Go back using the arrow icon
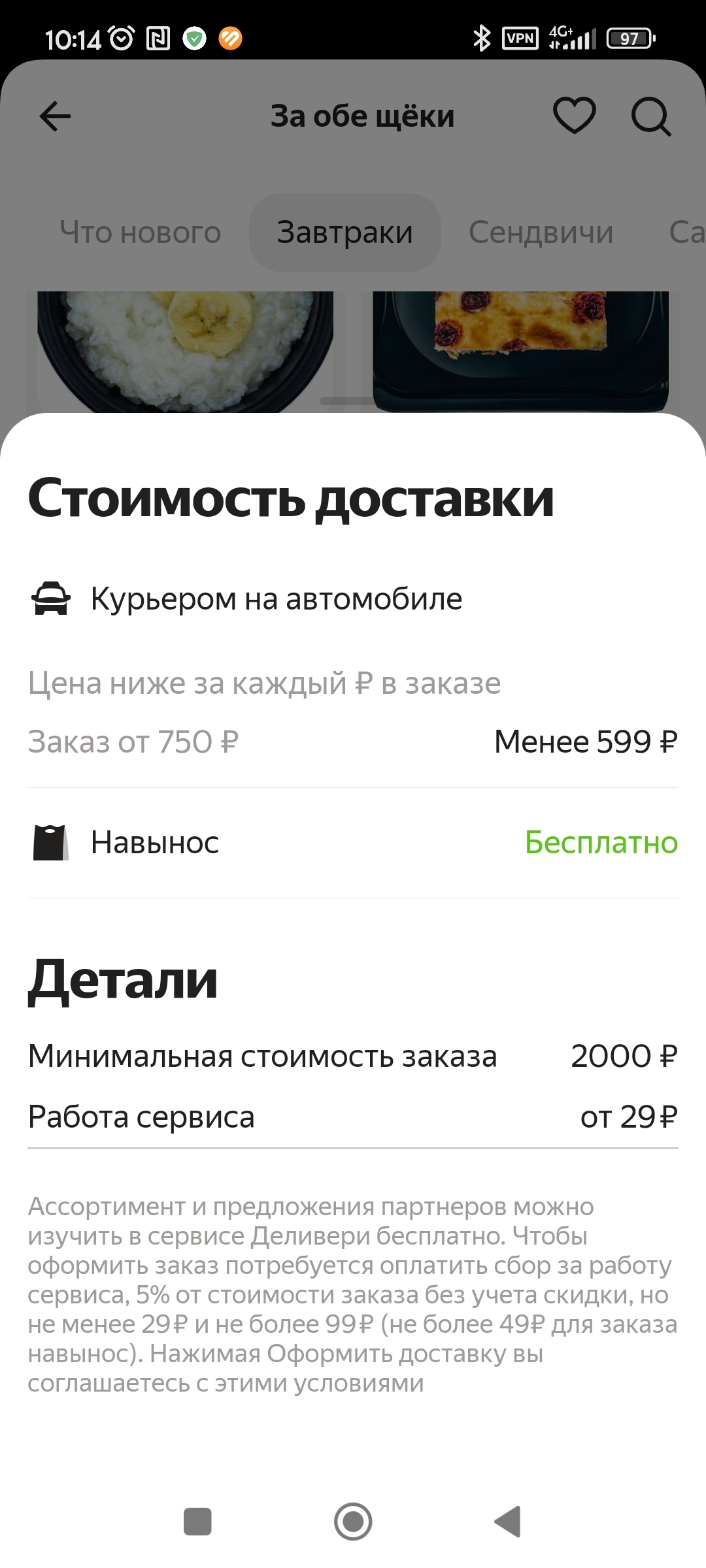 (x=55, y=117)
